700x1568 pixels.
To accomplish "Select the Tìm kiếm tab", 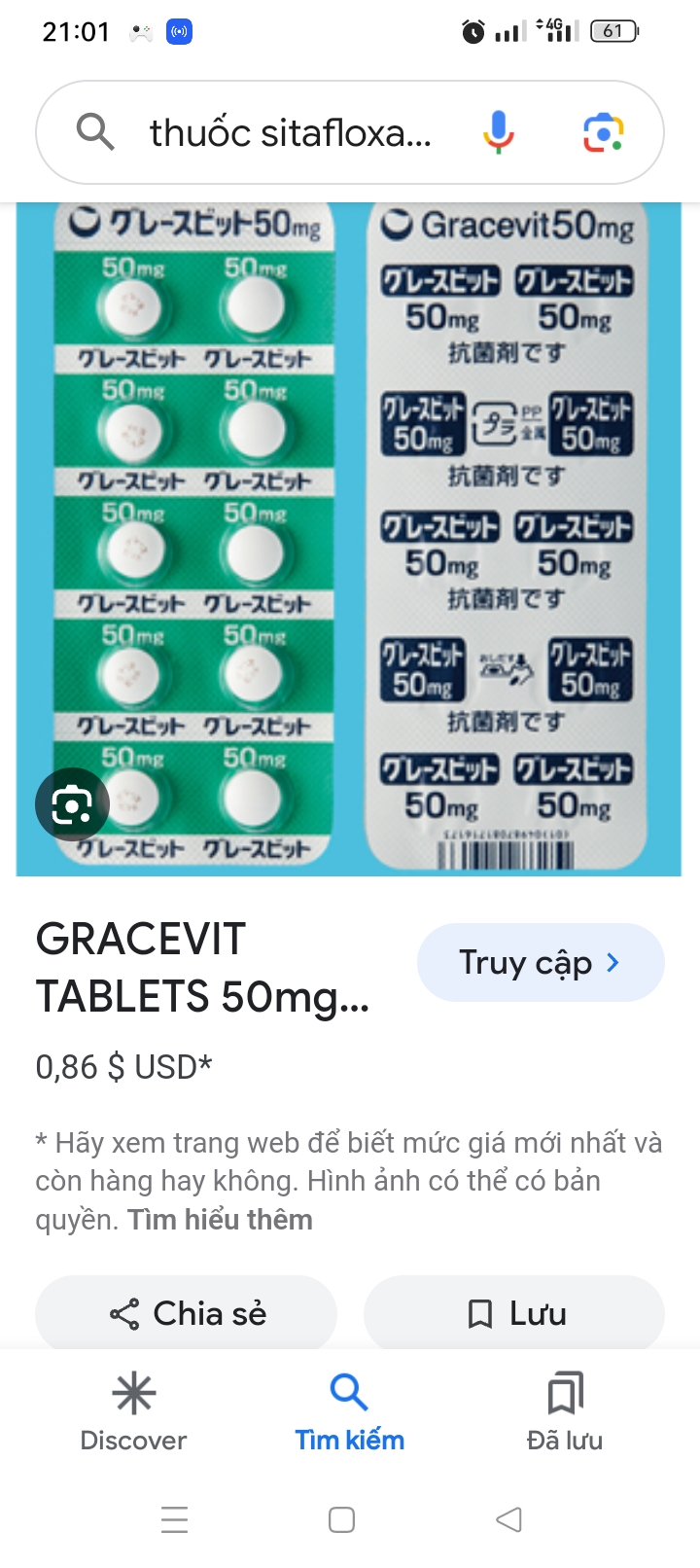I will click(x=349, y=1412).
